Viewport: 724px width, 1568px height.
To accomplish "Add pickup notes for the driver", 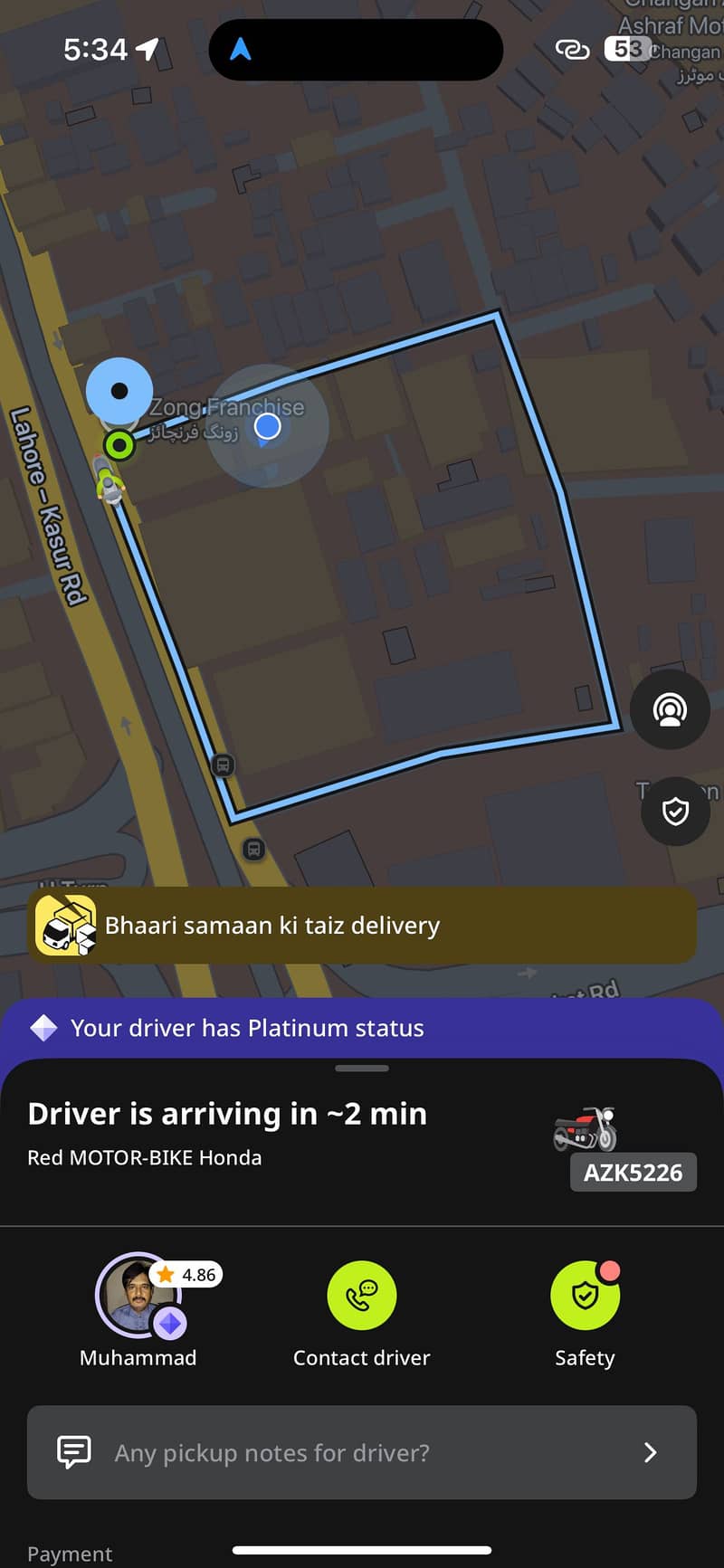I will coord(362,1452).
